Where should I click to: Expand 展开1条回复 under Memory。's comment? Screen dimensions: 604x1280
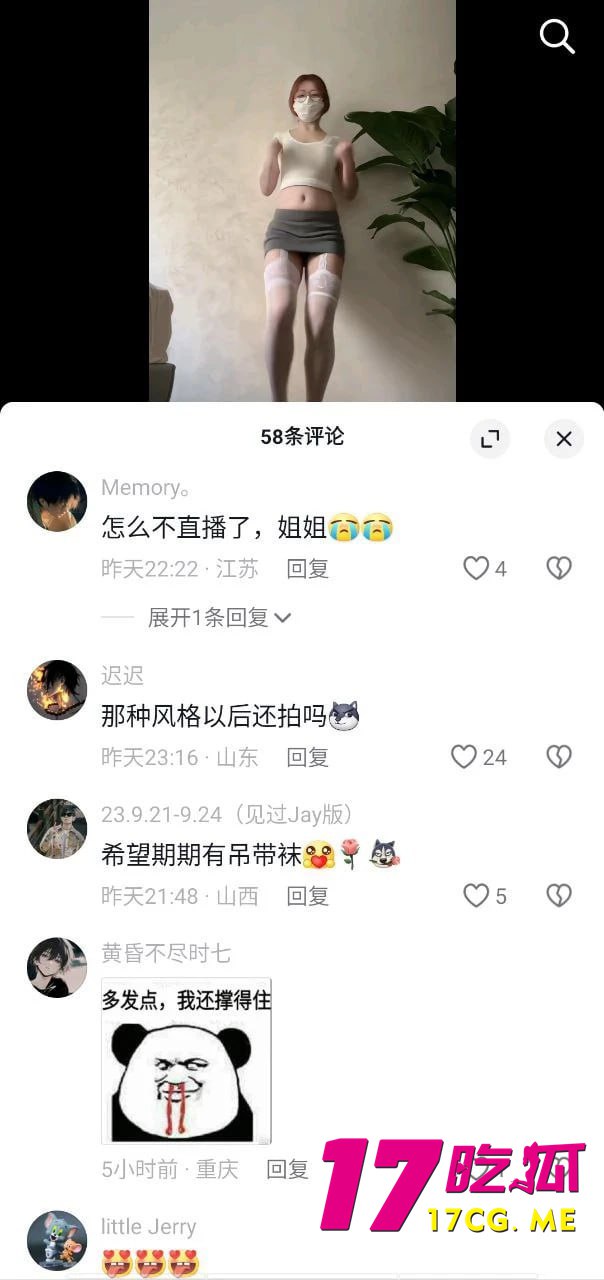pyautogui.click(x=220, y=618)
